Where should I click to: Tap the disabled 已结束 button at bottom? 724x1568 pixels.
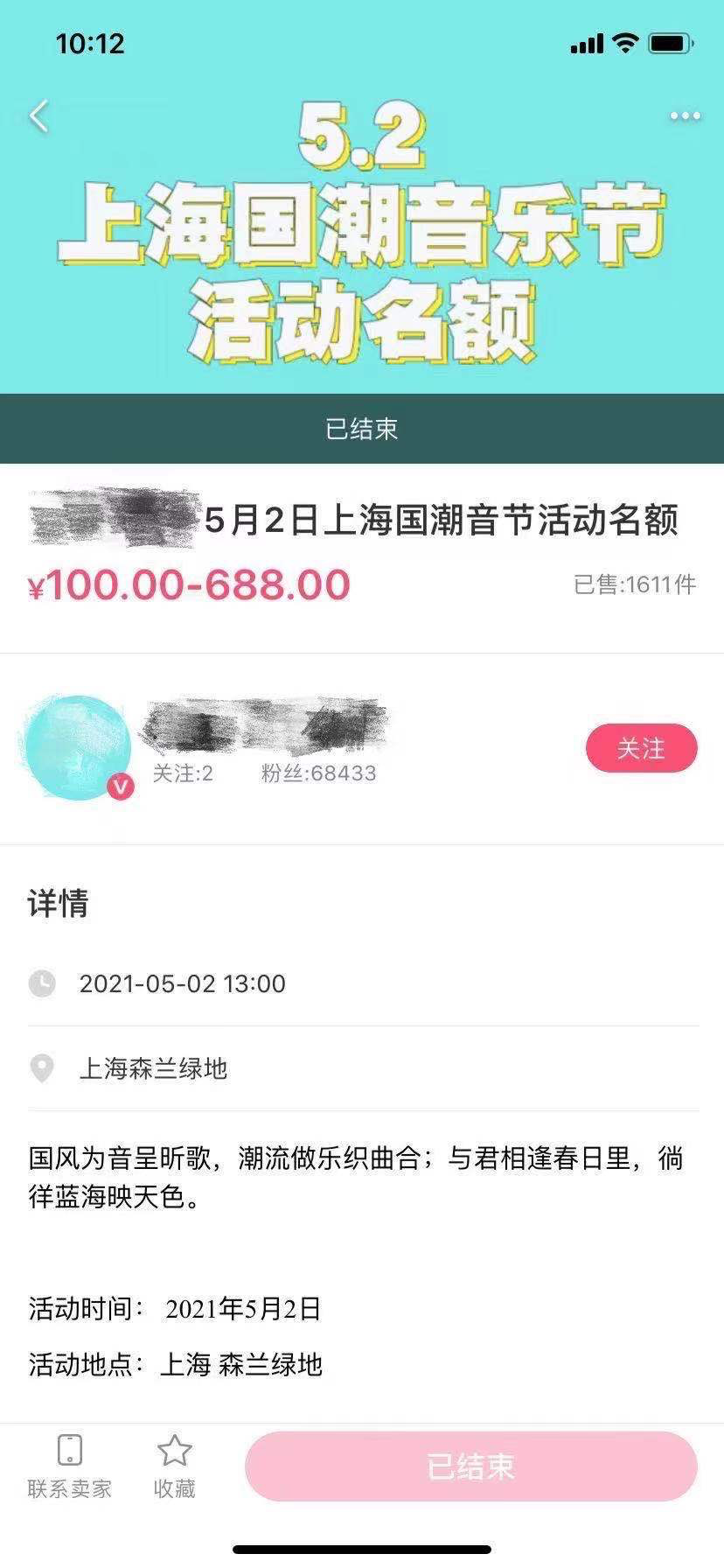pyautogui.click(x=486, y=1466)
